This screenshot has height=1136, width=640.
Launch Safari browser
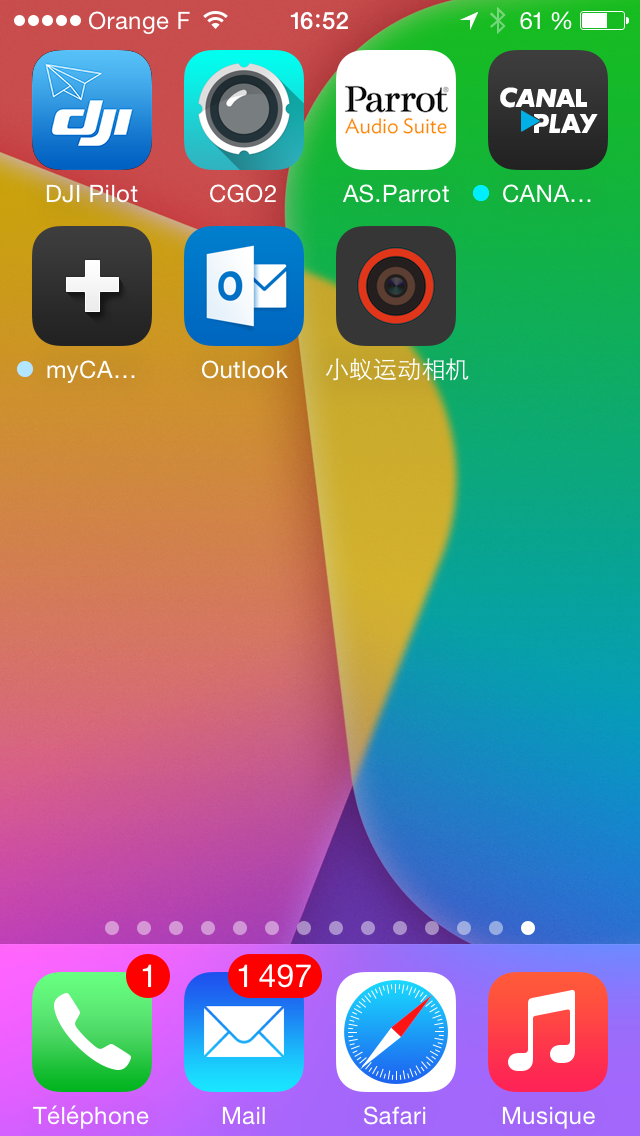coord(396,1032)
